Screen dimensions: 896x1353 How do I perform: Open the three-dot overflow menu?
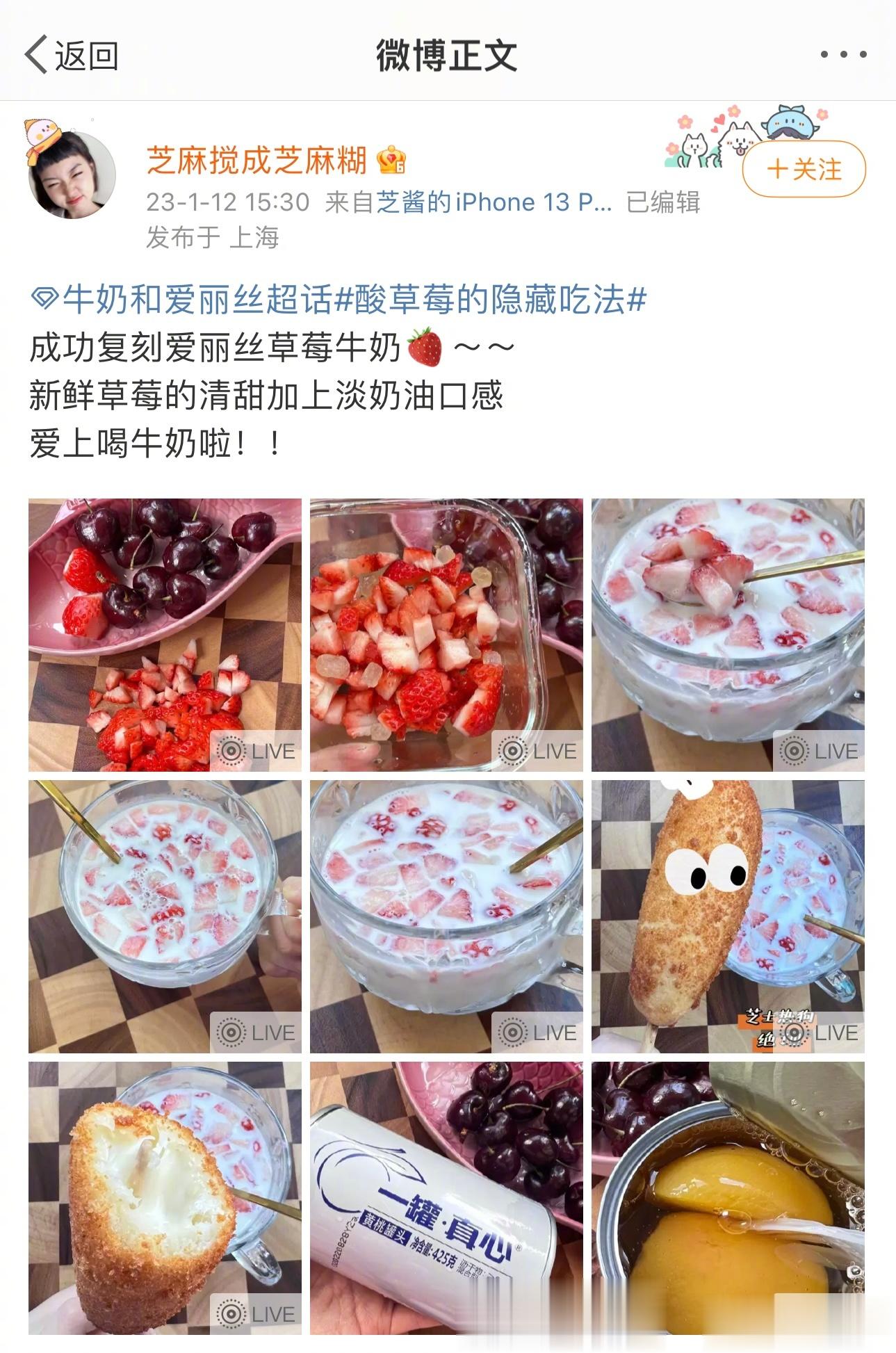coord(843,54)
